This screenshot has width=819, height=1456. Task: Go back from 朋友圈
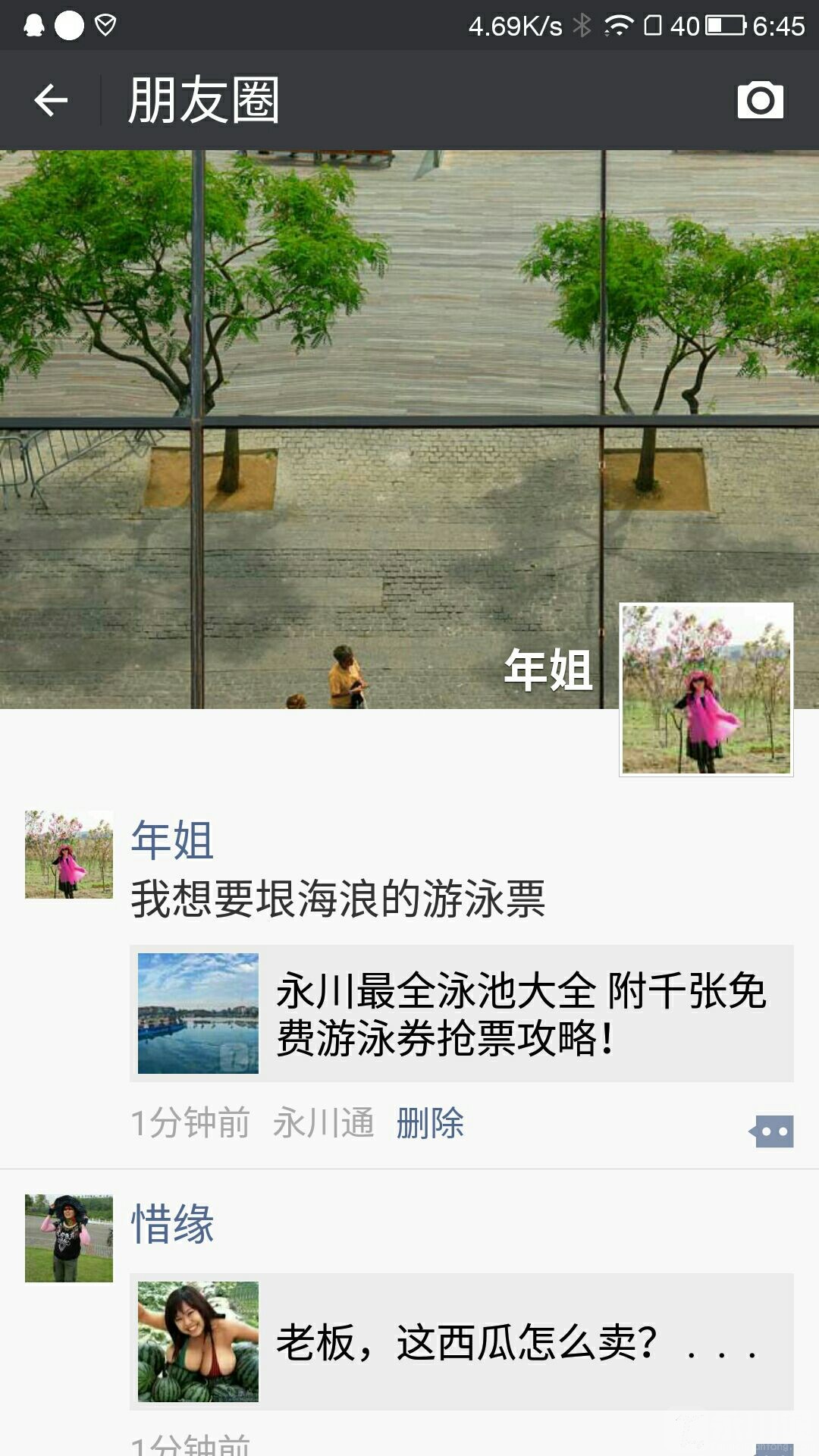point(51,100)
